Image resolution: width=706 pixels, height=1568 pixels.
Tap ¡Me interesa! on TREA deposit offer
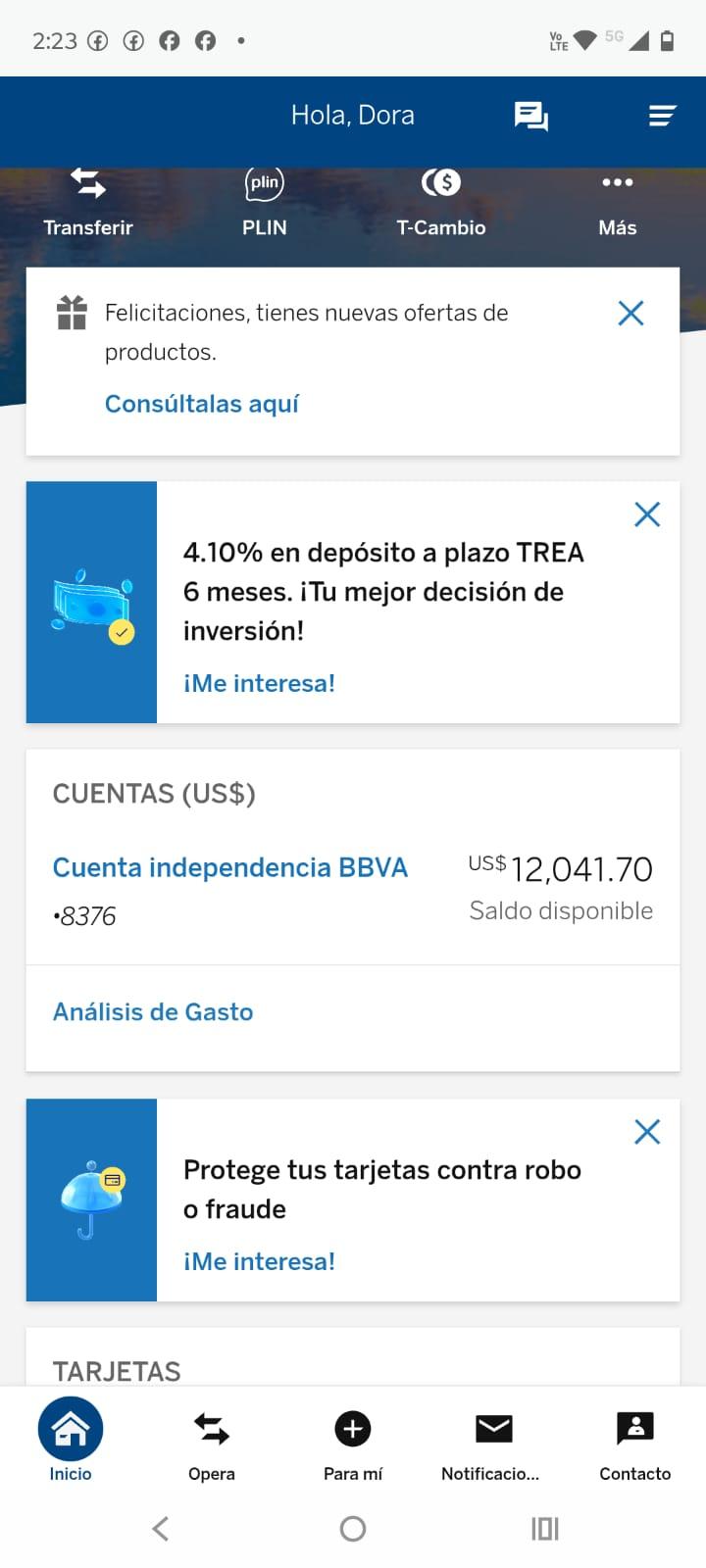tap(259, 683)
